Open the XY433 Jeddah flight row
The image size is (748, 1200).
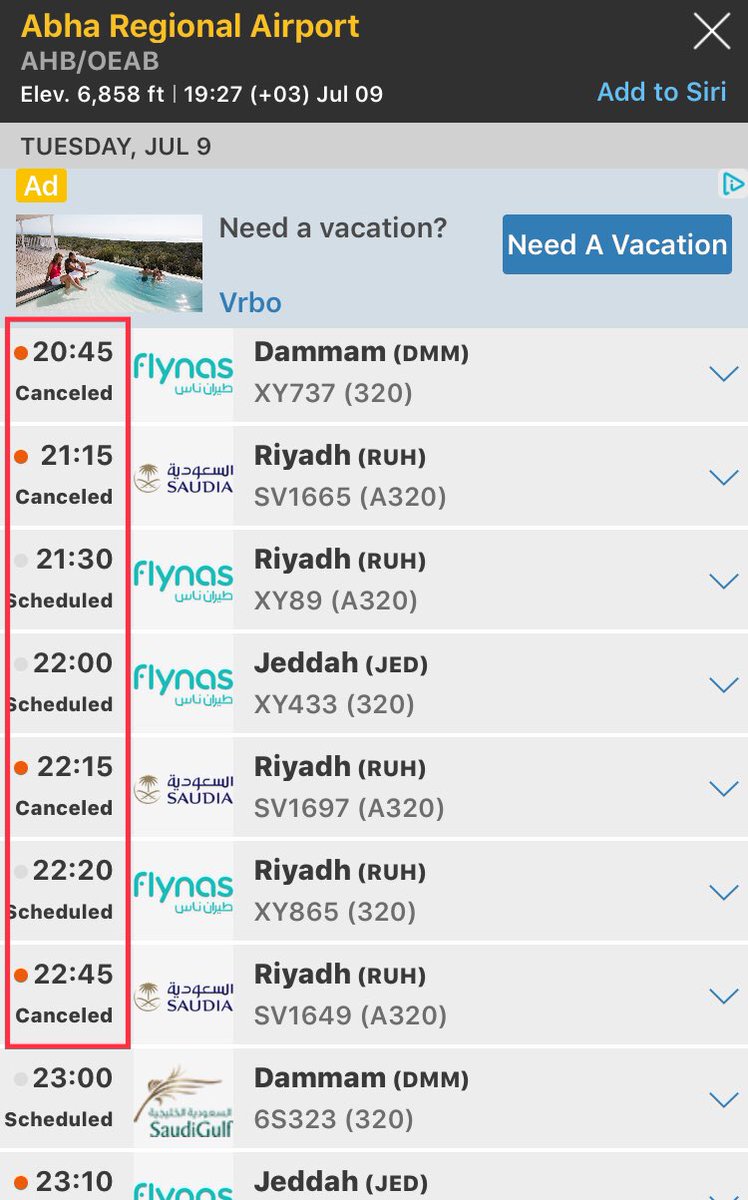tap(374, 685)
